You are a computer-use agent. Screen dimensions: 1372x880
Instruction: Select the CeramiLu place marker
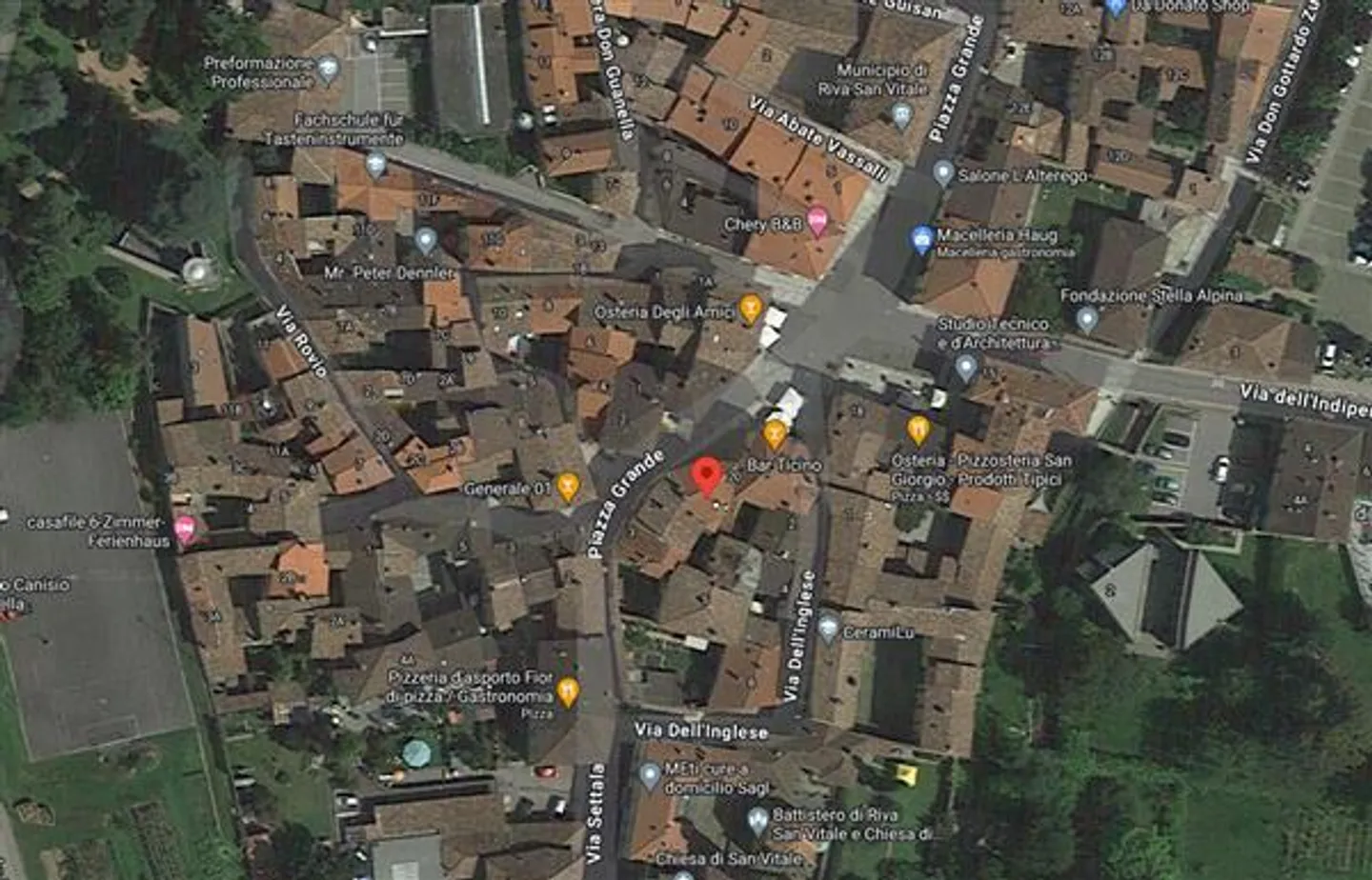829,629
